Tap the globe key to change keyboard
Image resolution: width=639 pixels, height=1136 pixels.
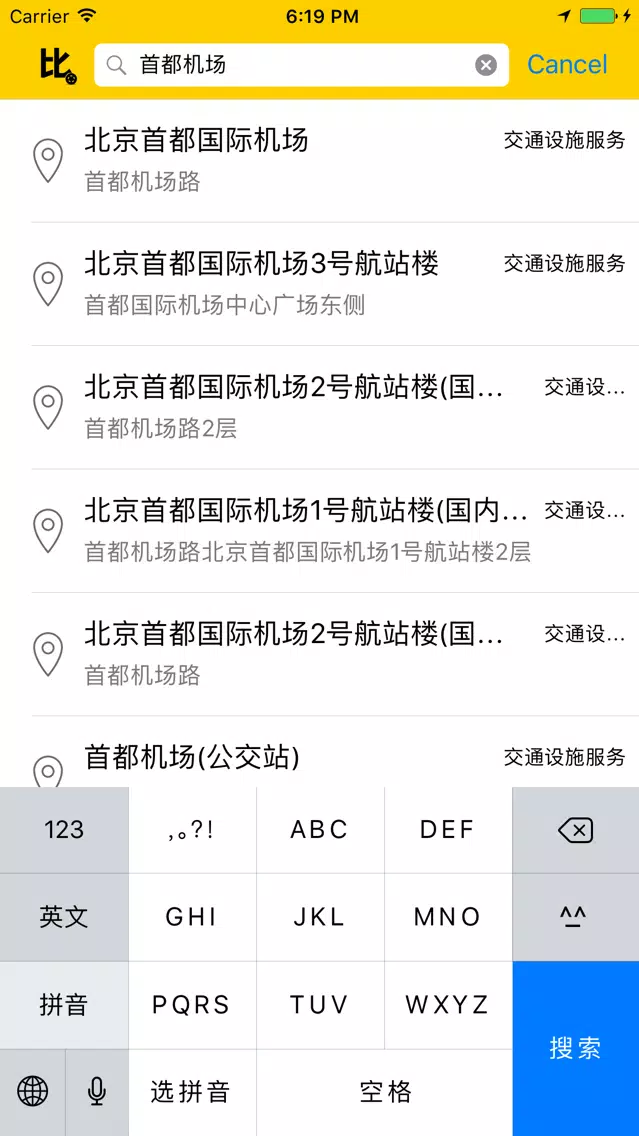pyautogui.click(x=32, y=1093)
